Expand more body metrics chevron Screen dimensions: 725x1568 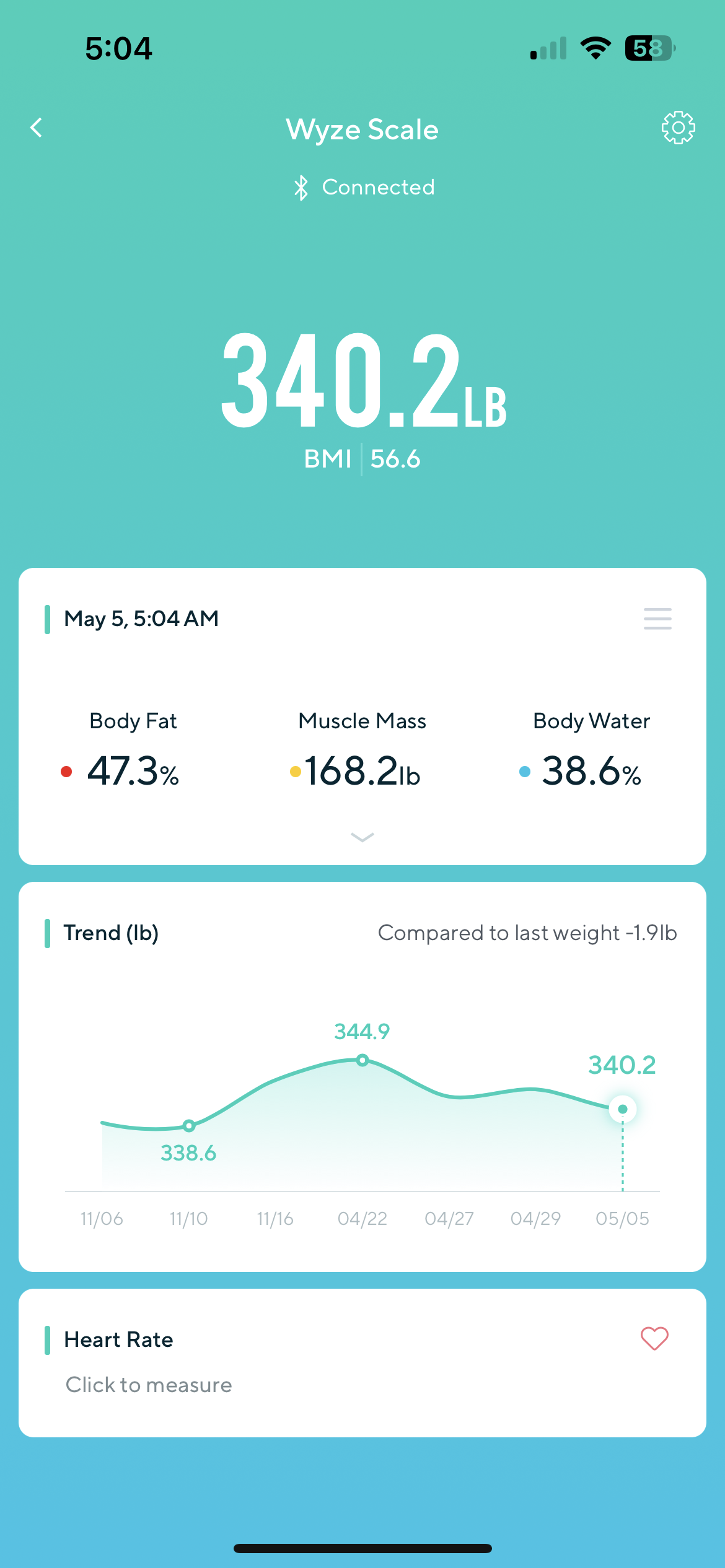[x=362, y=837]
